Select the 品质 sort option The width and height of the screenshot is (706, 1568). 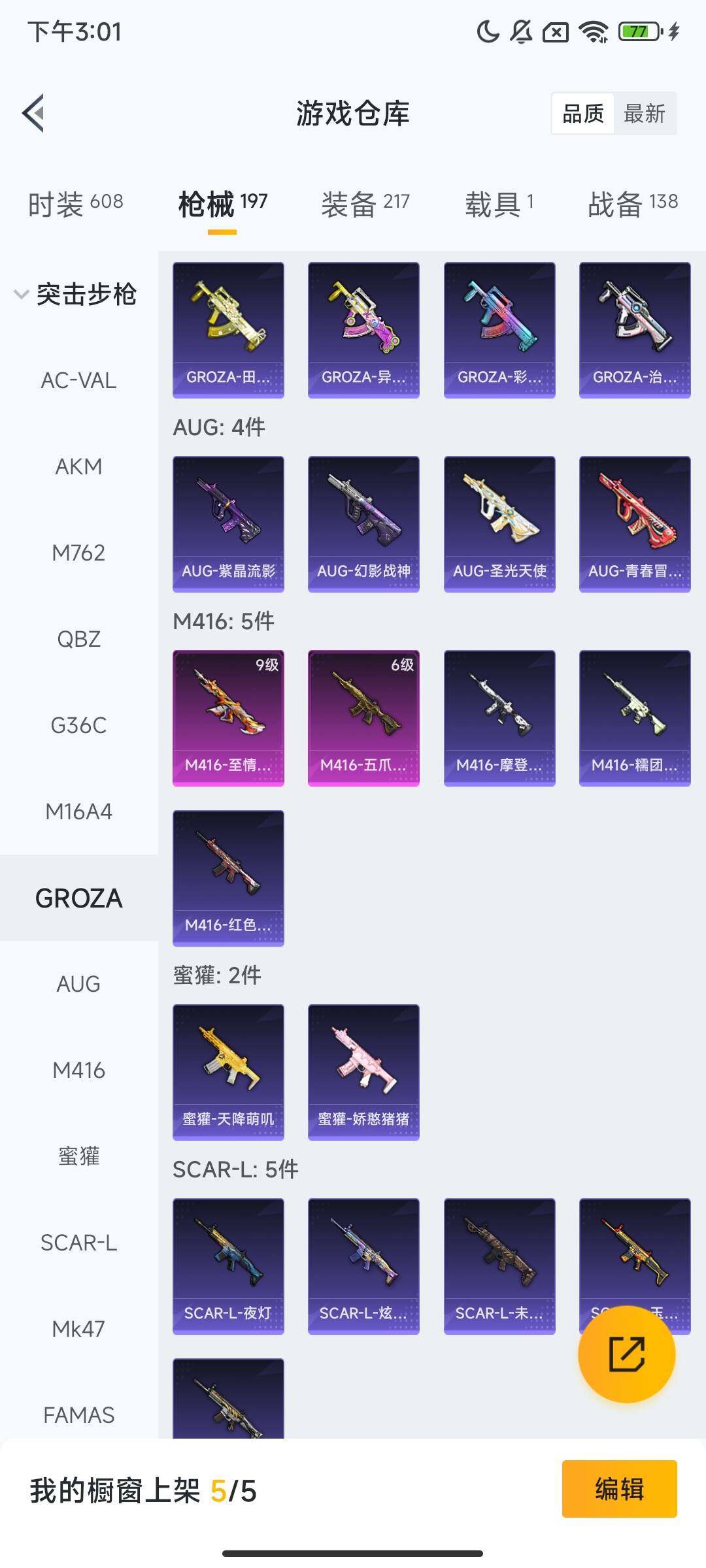(x=582, y=114)
